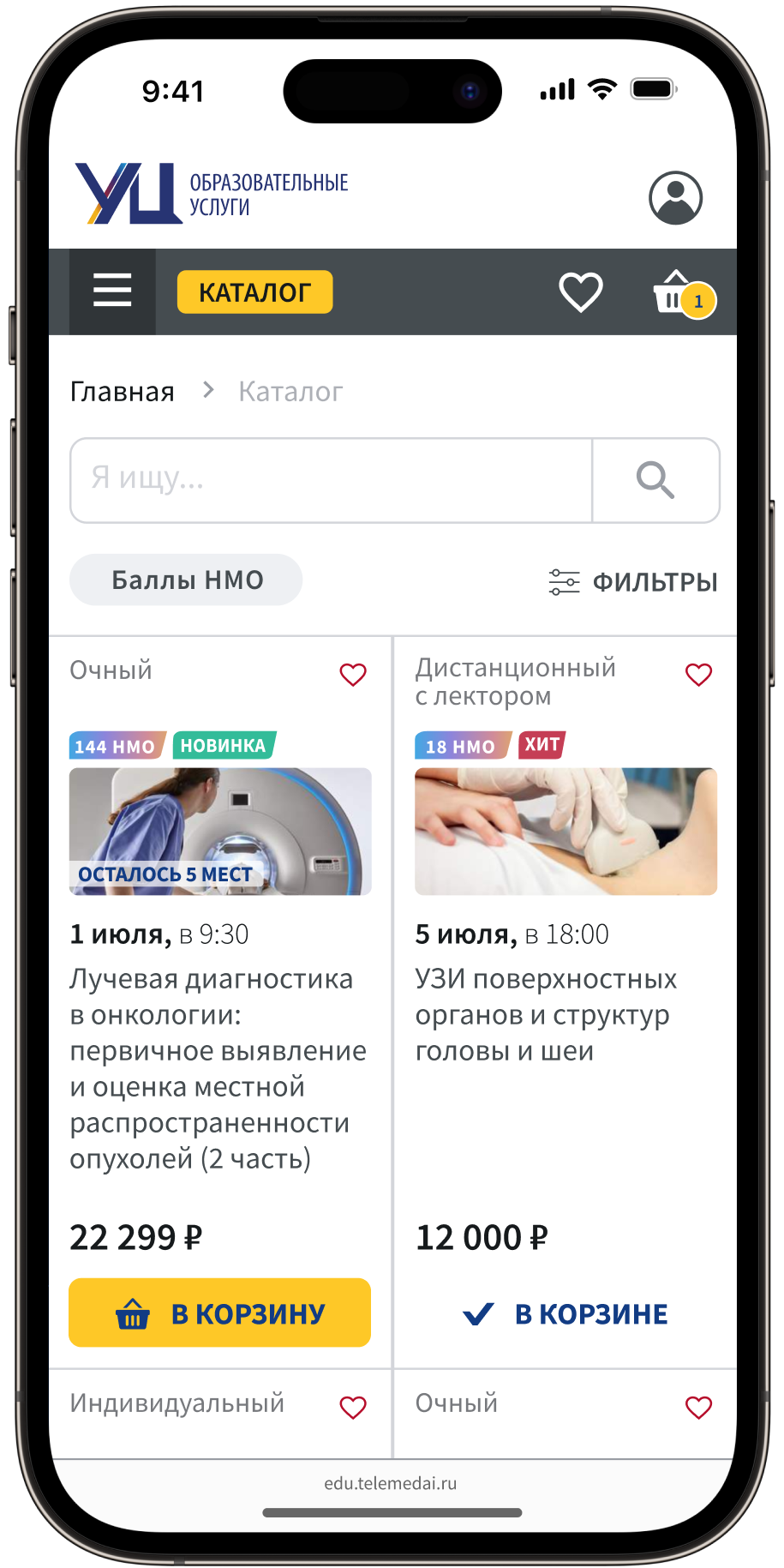Open the favorites heart in toolbar
784x1568 pixels.
pyautogui.click(x=580, y=292)
